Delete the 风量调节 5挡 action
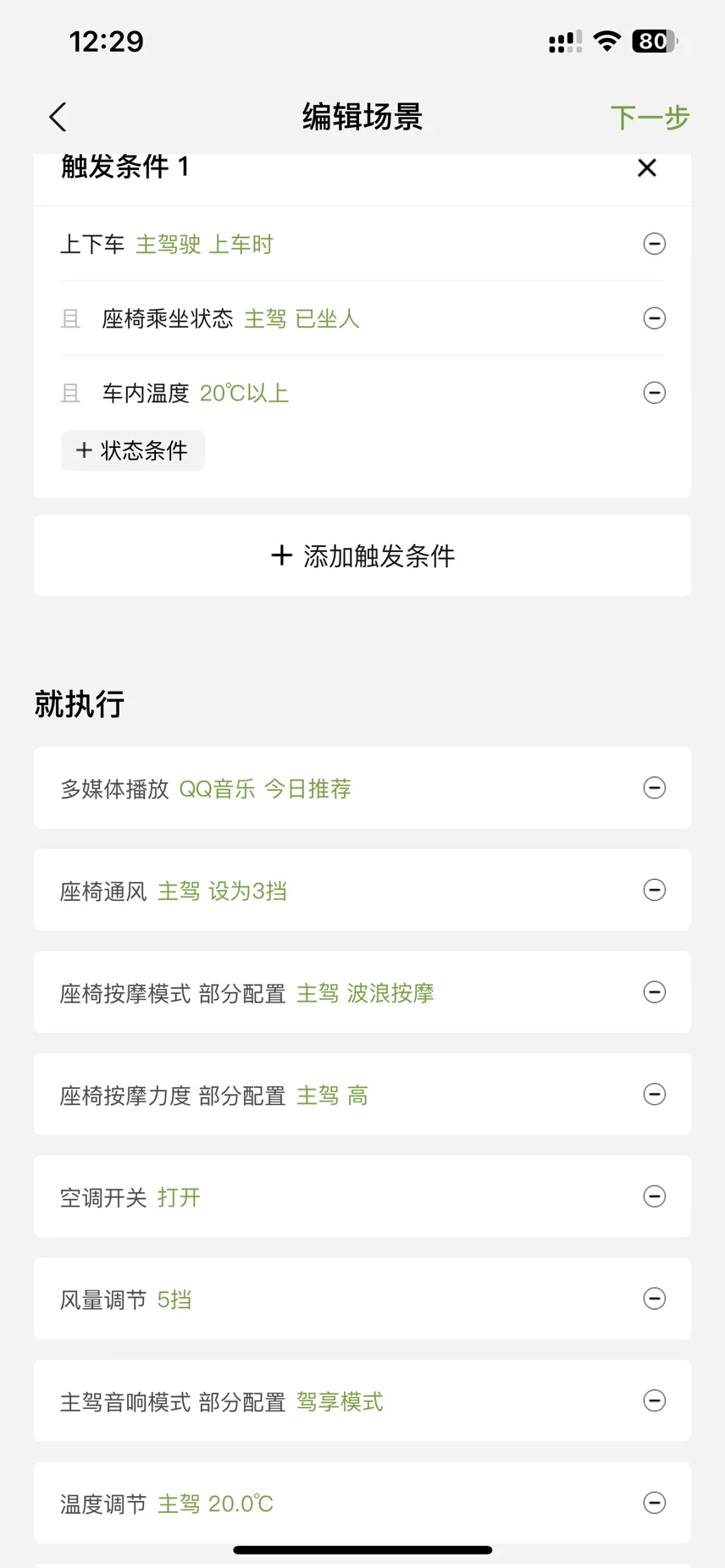 tap(655, 1298)
